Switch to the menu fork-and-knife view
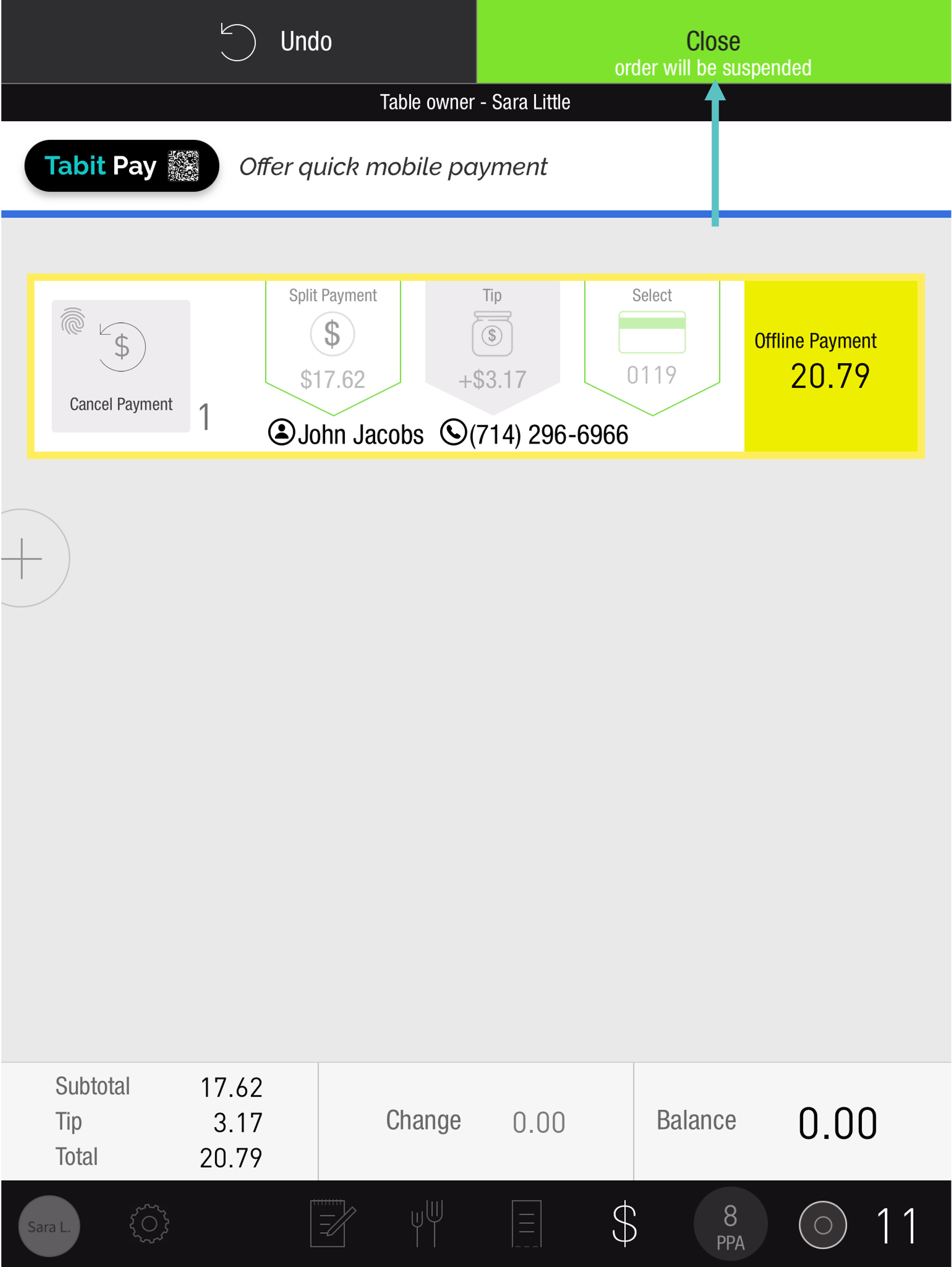This screenshot has height=1267, width=952. [x=427, y=1223]
